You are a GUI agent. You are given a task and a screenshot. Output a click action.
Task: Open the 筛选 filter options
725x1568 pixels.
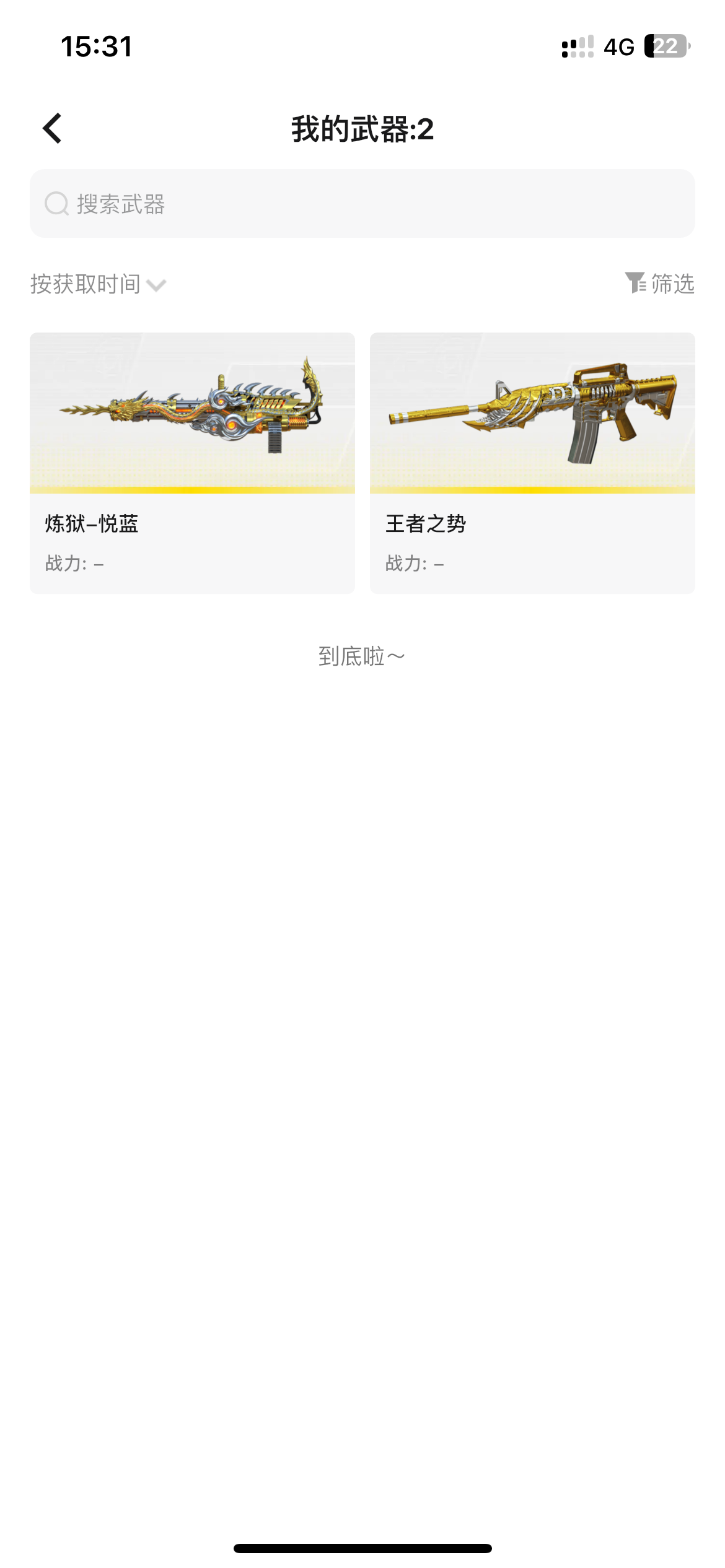click(659, 284)
